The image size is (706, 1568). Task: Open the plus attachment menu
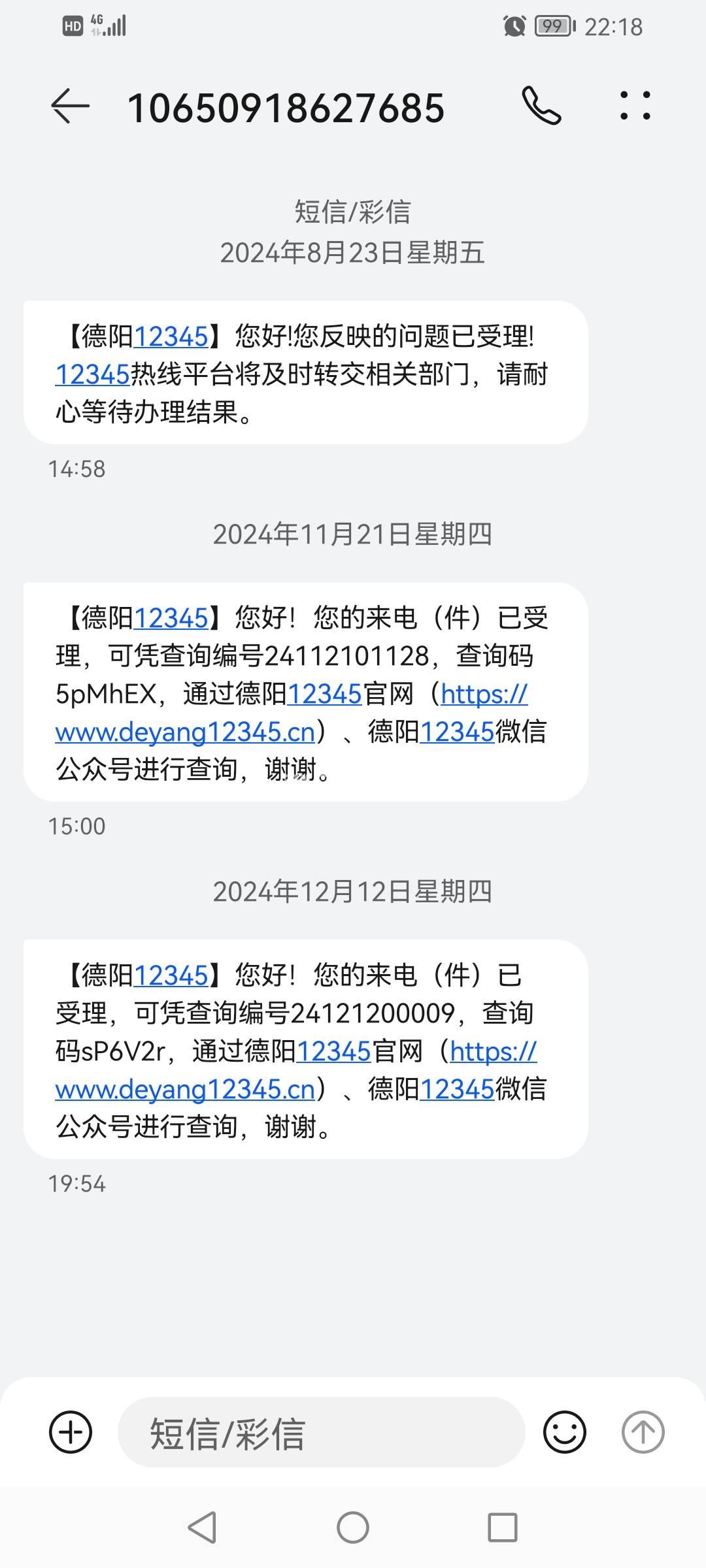tap(71, 1432)
